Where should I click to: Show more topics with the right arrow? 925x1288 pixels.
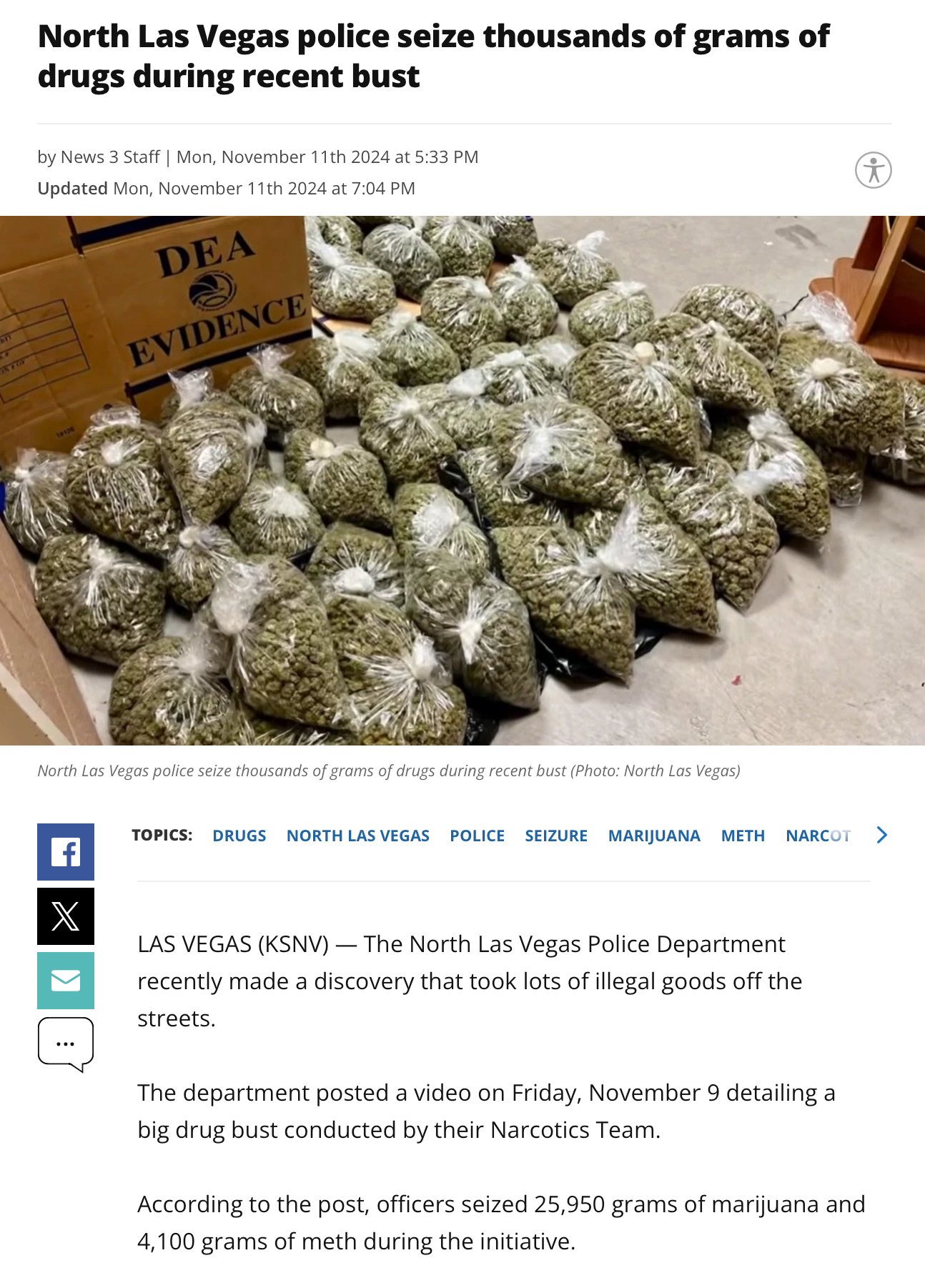881,835
